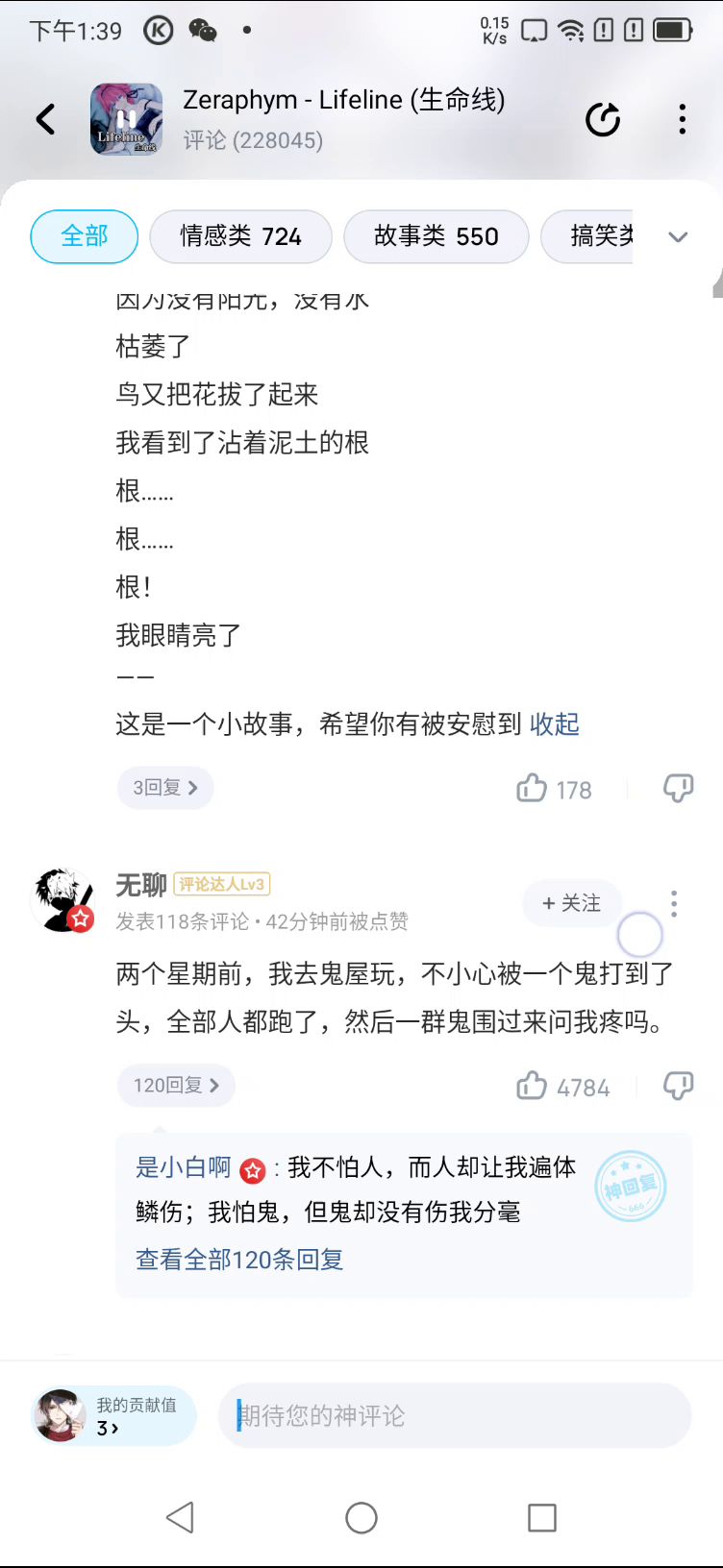Dislike the comment with 178 likes
This screenshot has width=723, height=1568.
(x=678, y=789)
